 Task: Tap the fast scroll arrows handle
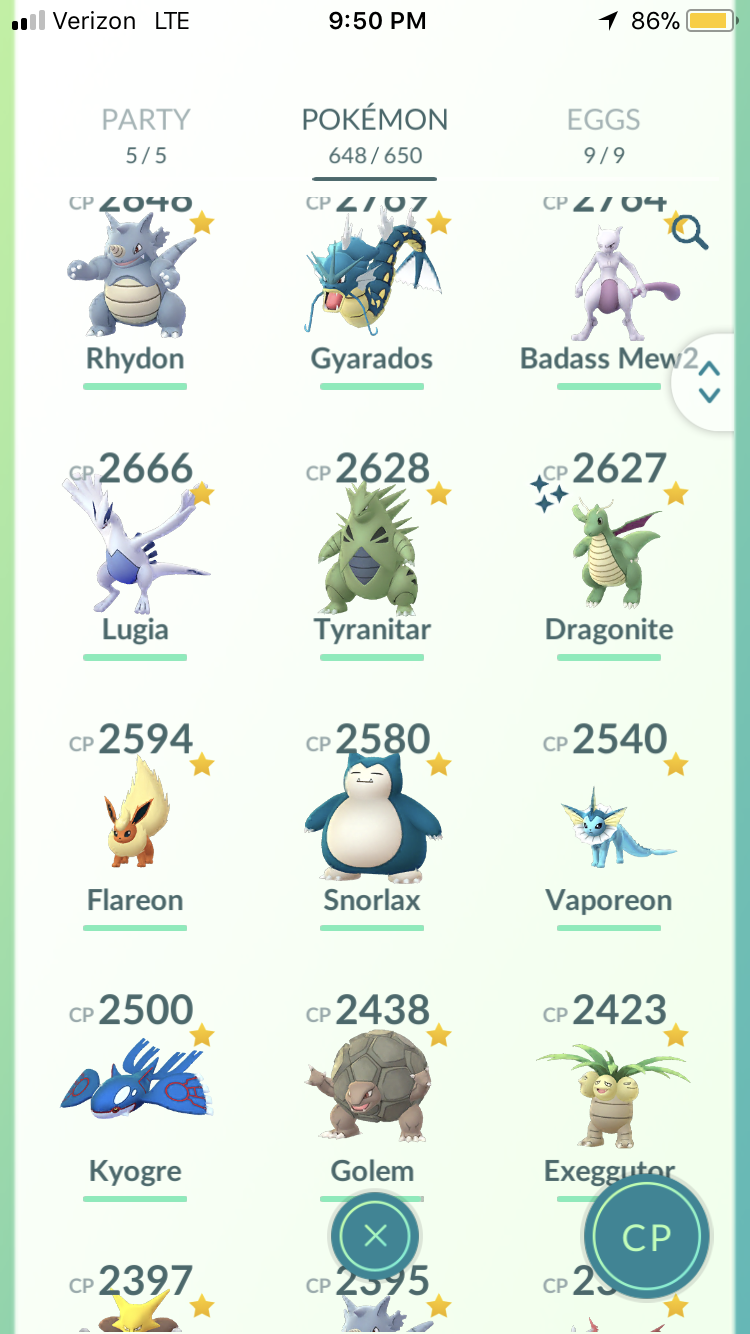[710, 382]
